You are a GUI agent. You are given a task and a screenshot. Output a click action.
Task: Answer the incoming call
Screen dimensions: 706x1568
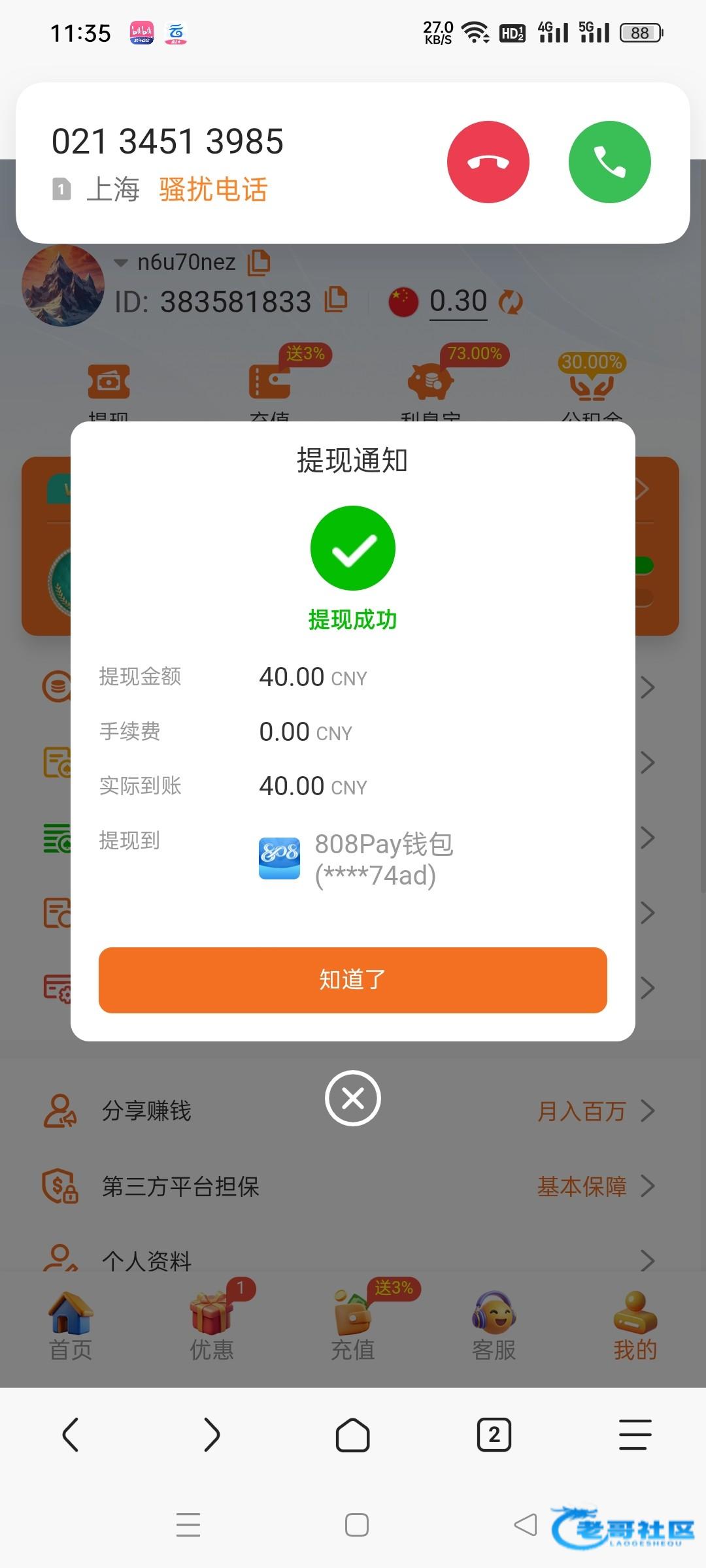pos(609,162)
